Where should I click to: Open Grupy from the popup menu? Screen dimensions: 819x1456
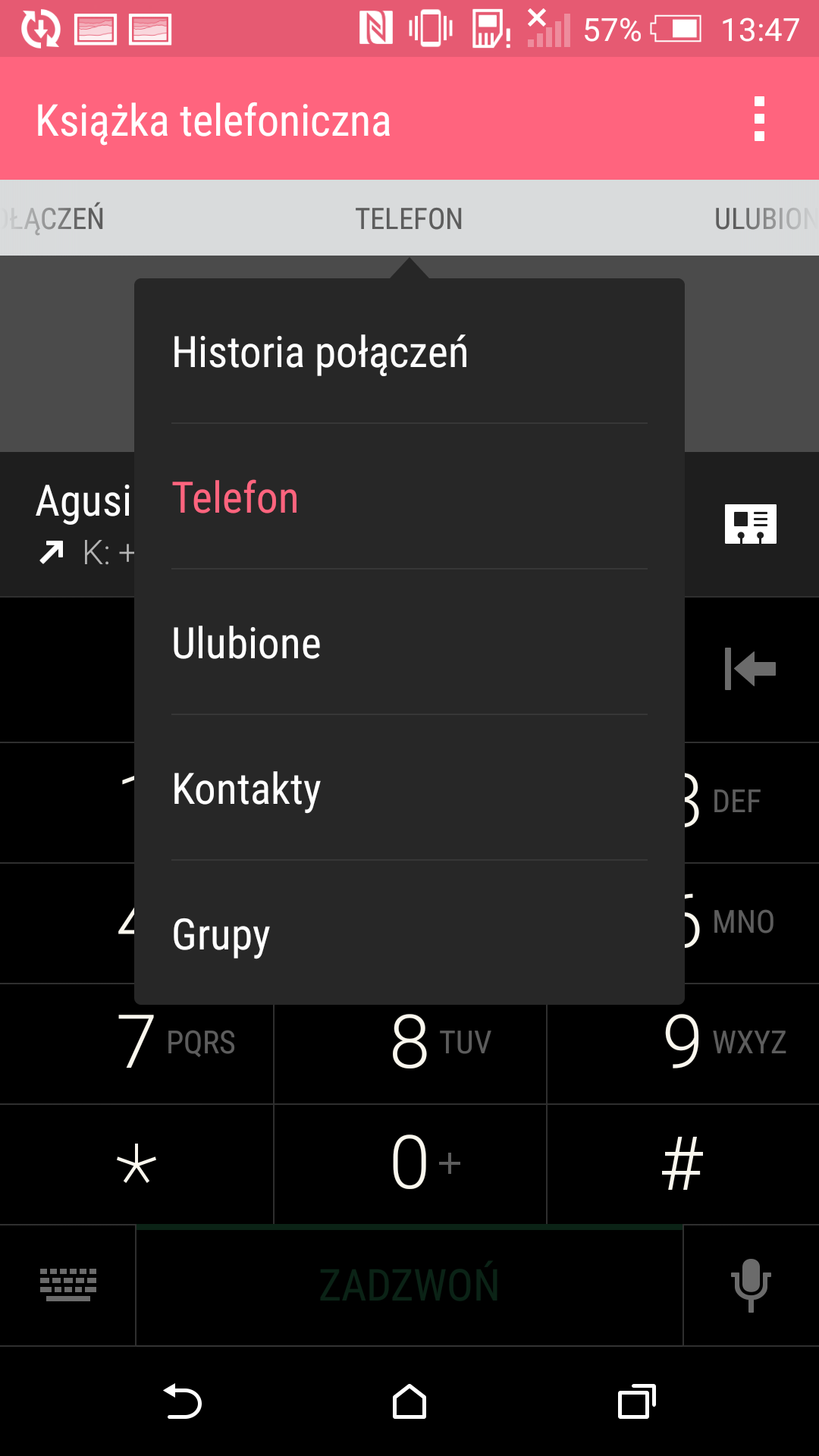(409, 934)
